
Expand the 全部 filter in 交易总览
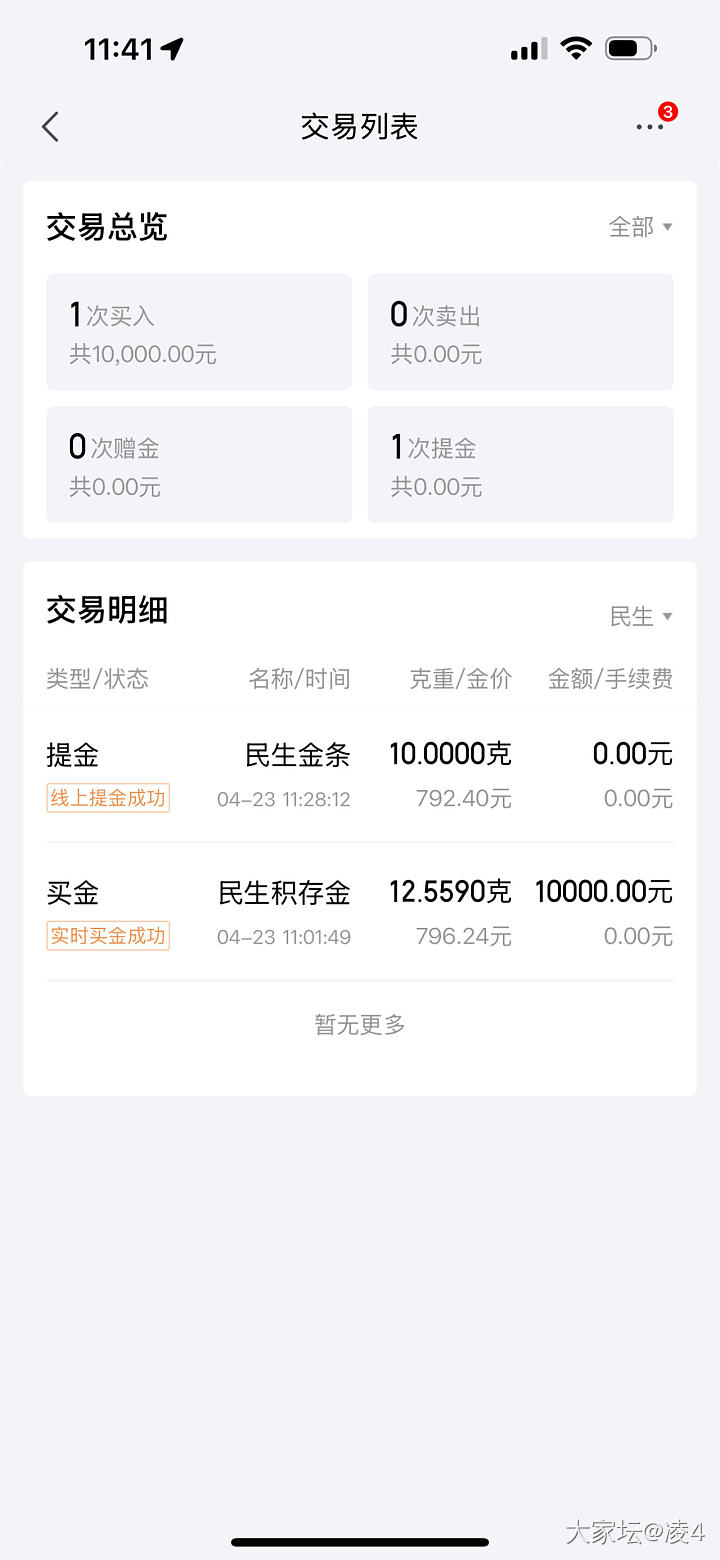(640, 228)
